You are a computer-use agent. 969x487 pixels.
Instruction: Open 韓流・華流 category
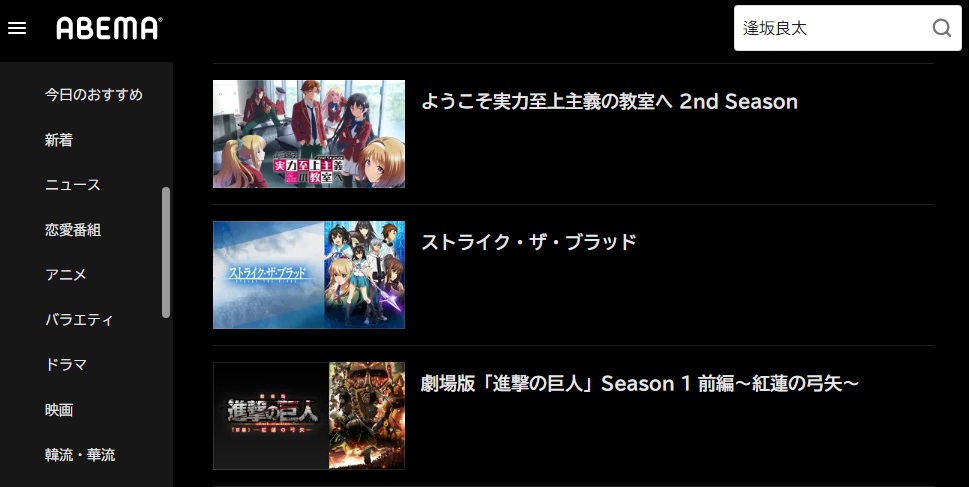[80, 455]
